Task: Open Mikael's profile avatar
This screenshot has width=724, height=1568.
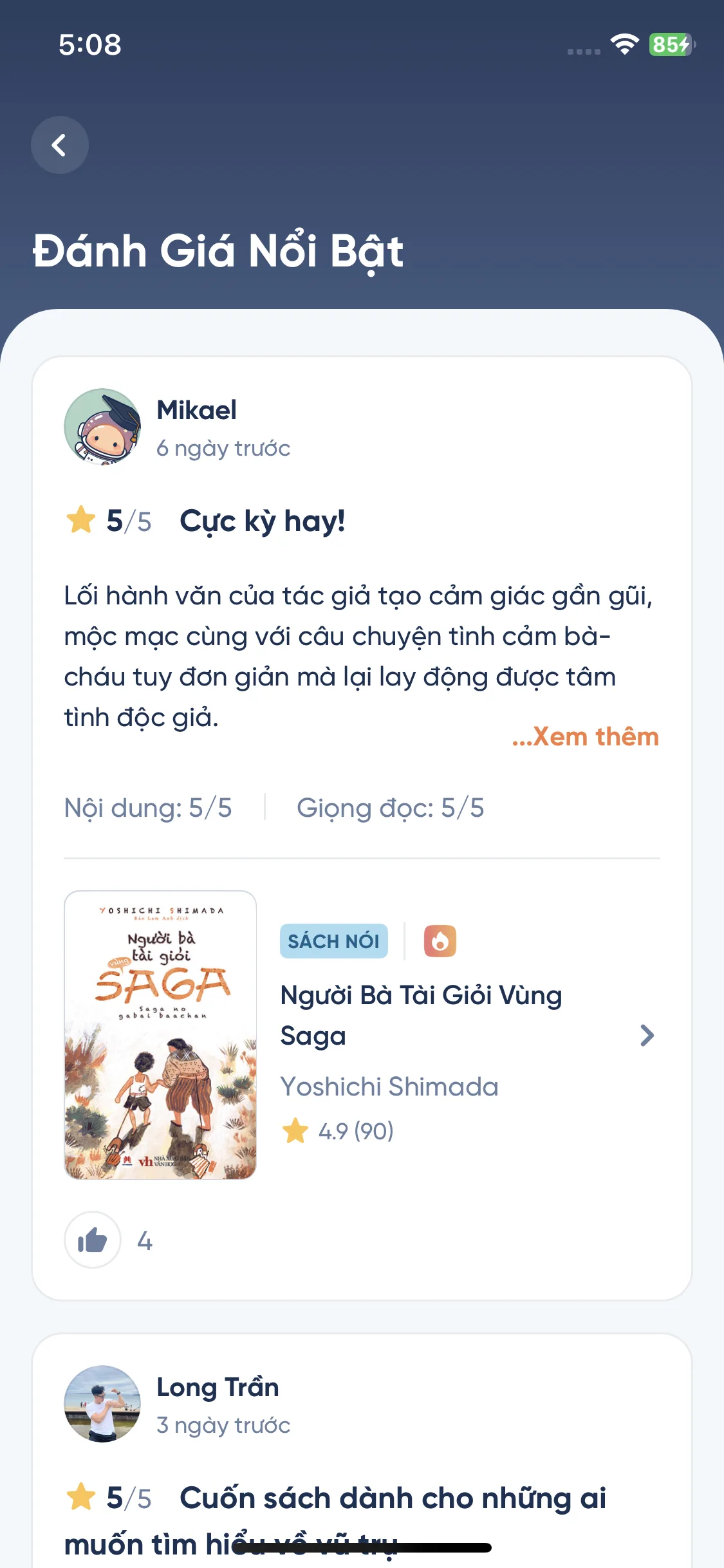Action: (x=103, y=425)
